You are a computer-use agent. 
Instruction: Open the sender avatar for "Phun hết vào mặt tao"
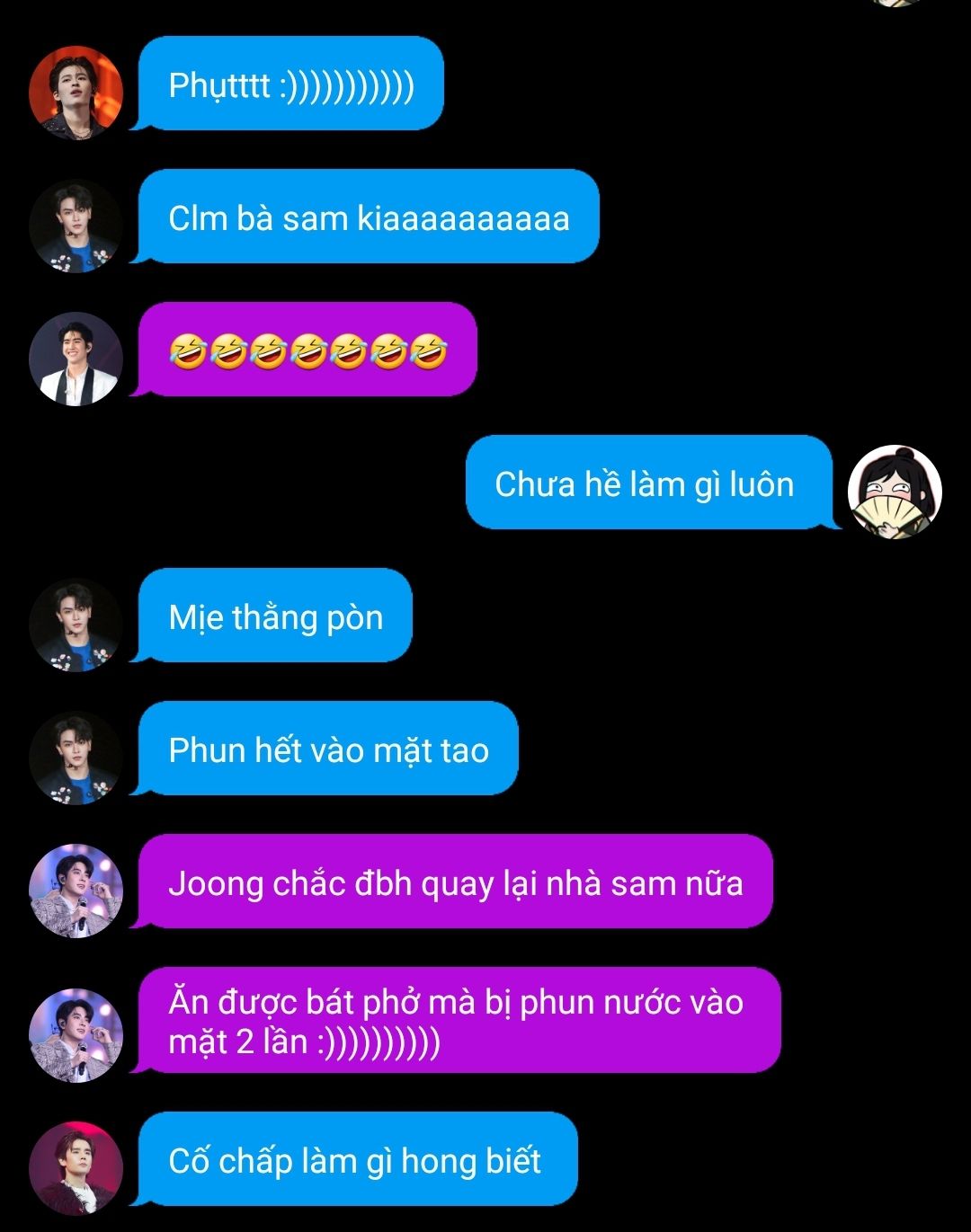76,758
